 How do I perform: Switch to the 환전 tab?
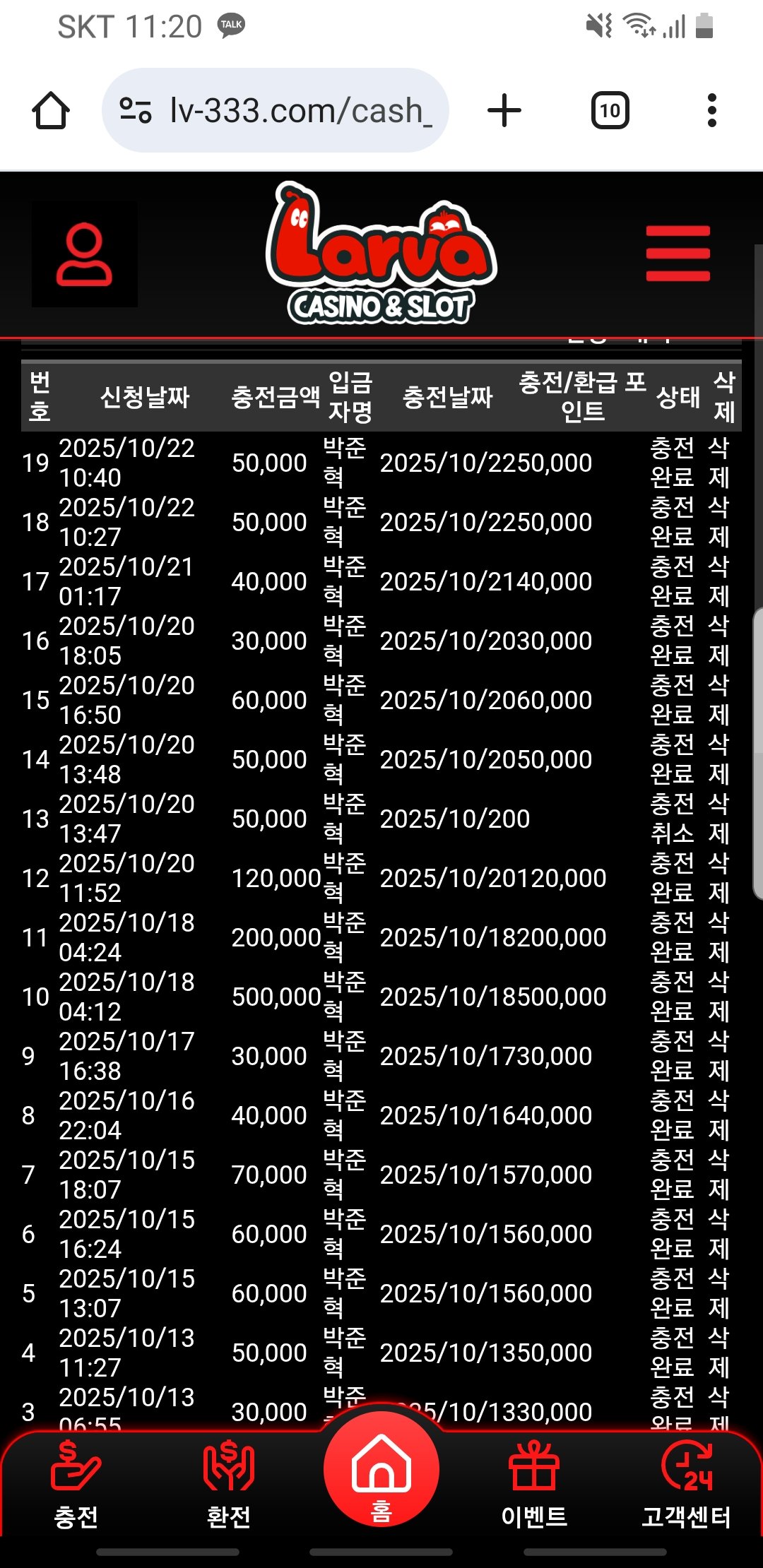pyautogui.click(x=228, y=1483)
